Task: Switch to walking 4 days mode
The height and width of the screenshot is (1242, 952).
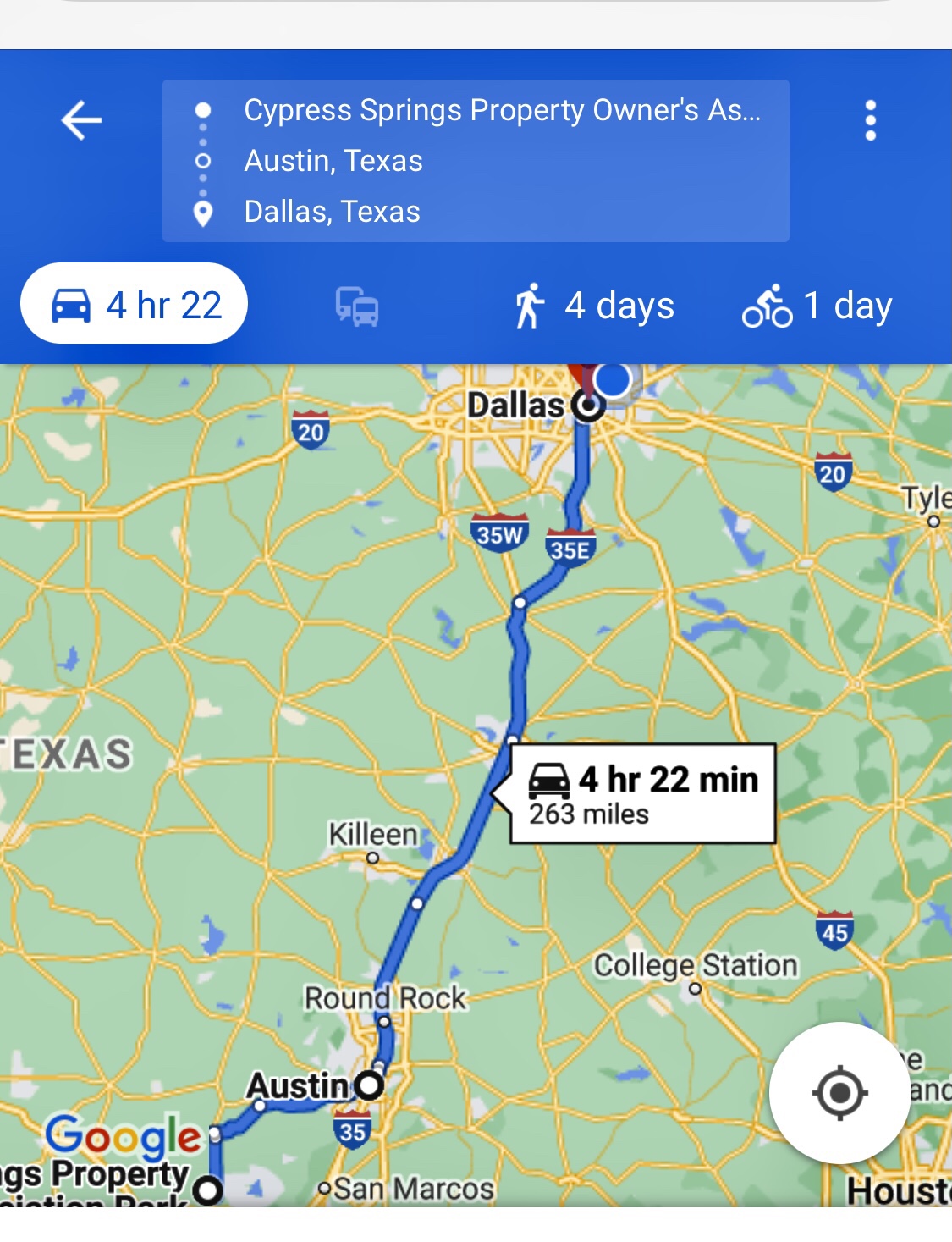Action: [594, 306]
